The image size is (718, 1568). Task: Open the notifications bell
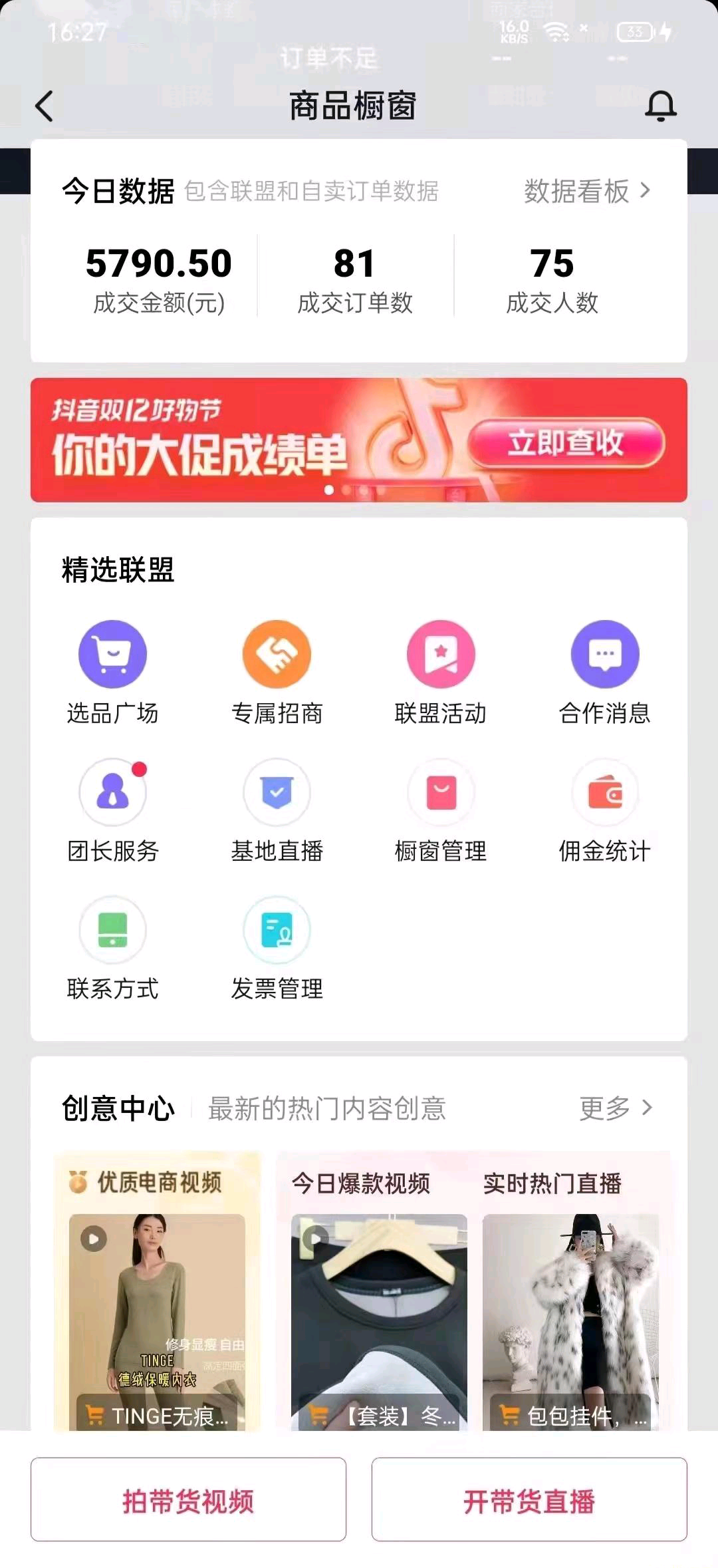(660, 106)
